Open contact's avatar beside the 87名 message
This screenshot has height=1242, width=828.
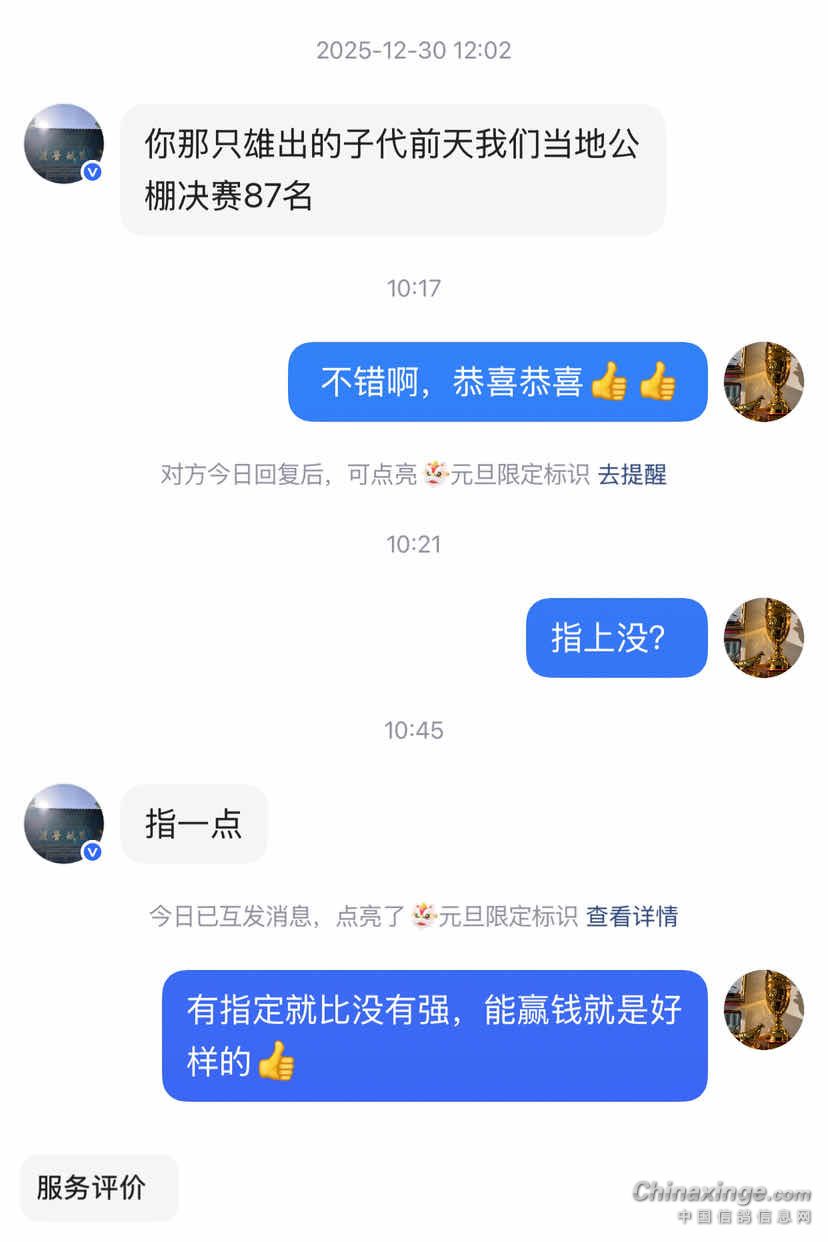(x=63, y=144)
